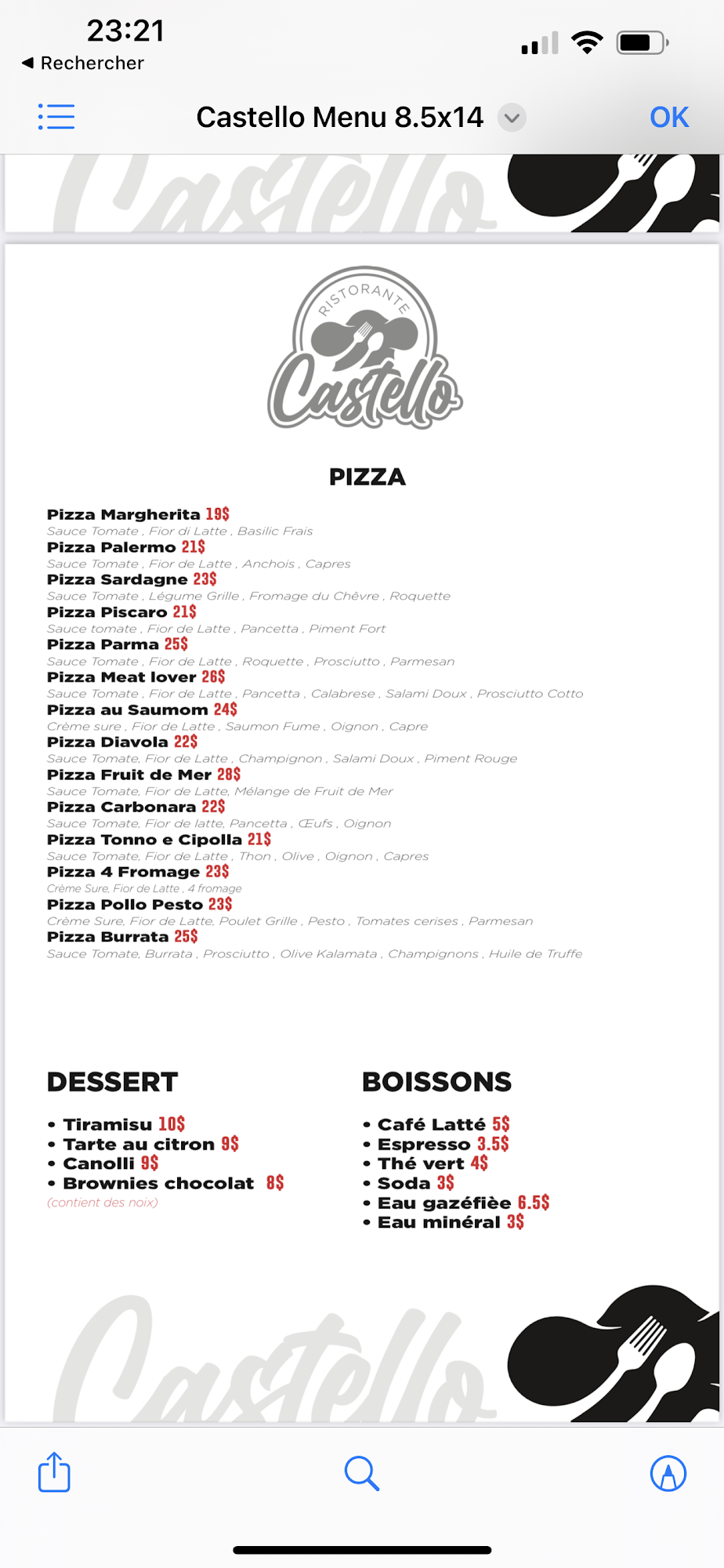The width and height of the screenshot is (724, 1568).
Task: Open the document outline list
Action: point(56,117)
